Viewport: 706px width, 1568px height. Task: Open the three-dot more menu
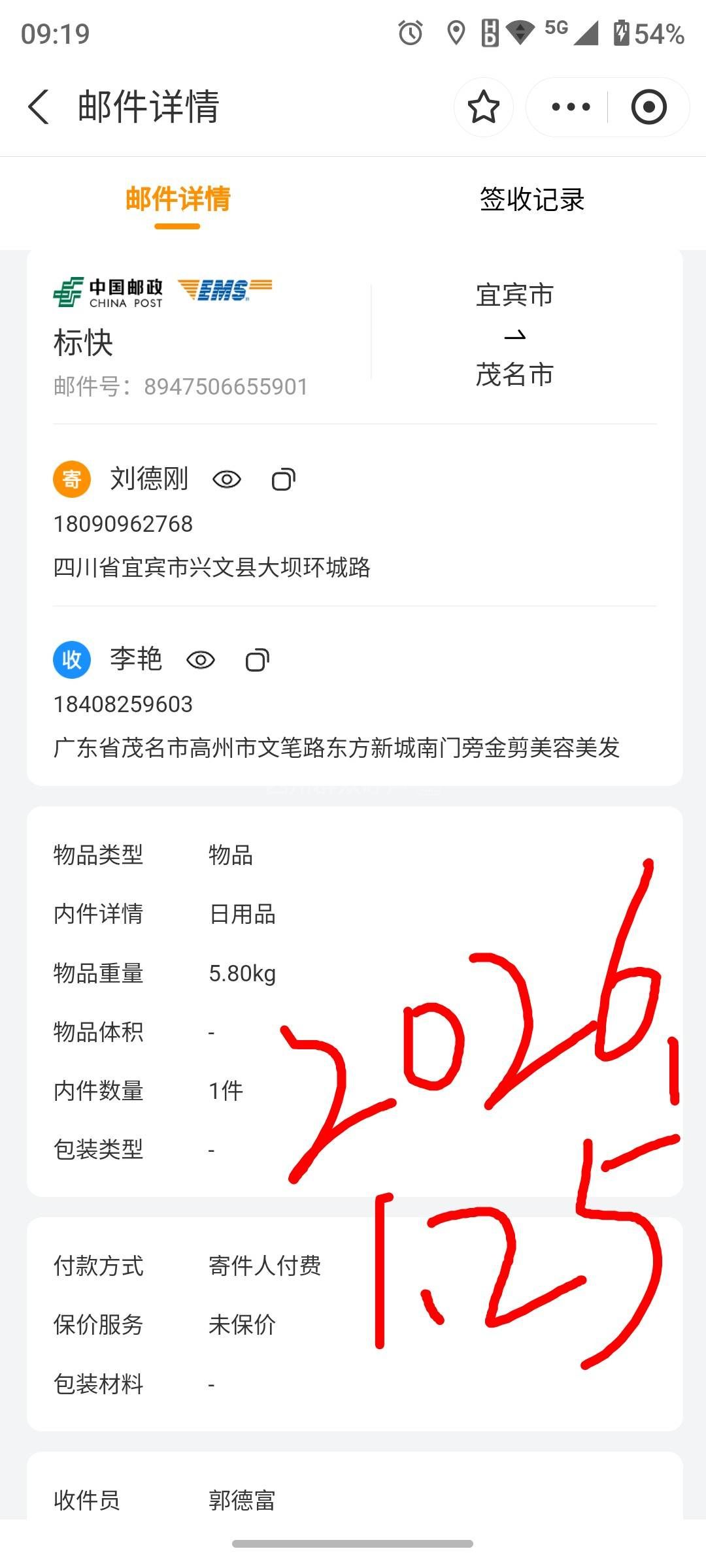point(570,107)
